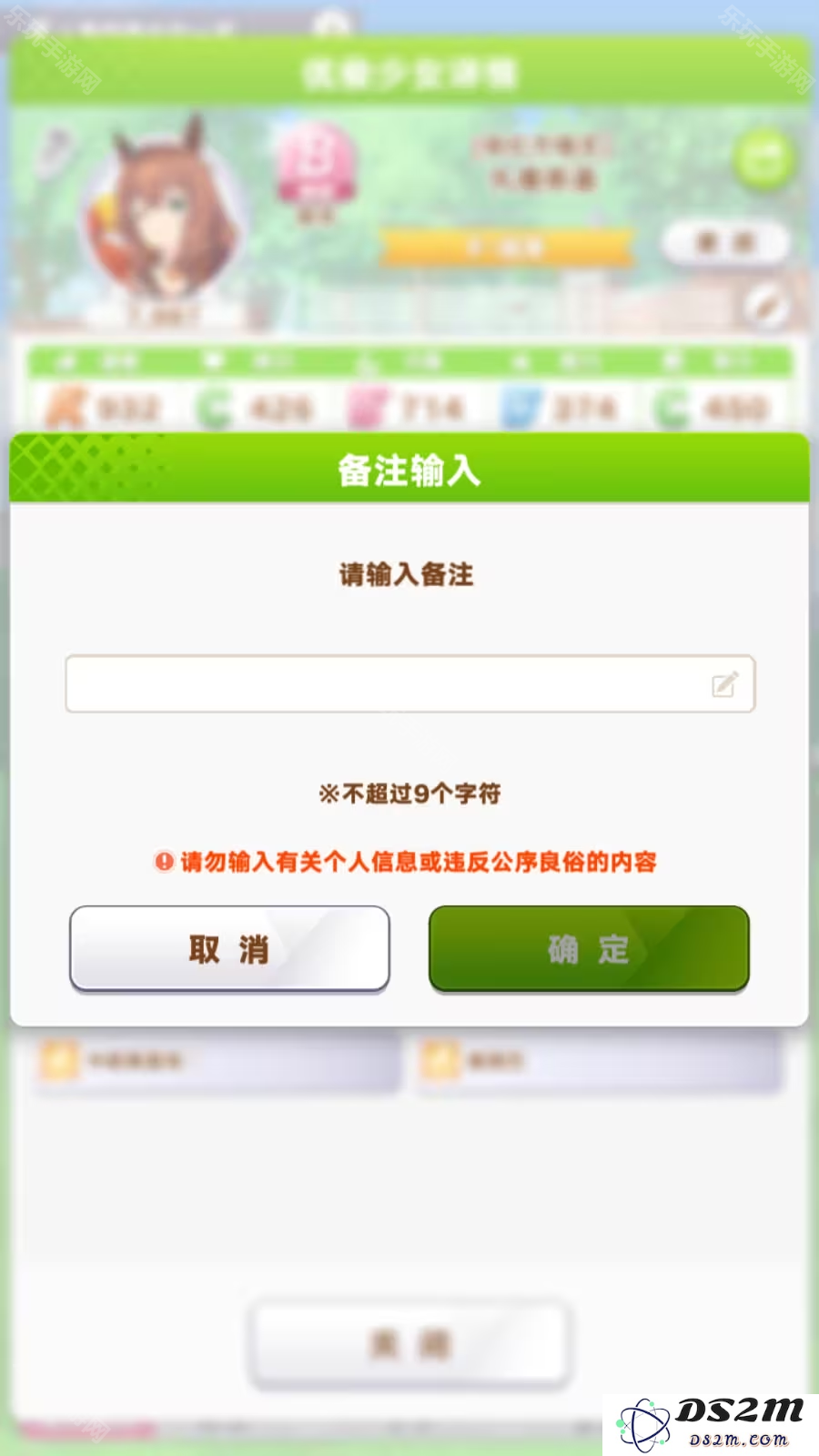819x1456 pixels.
Task: Cancel with the 取消 button
Action: (x=229, y=948)
